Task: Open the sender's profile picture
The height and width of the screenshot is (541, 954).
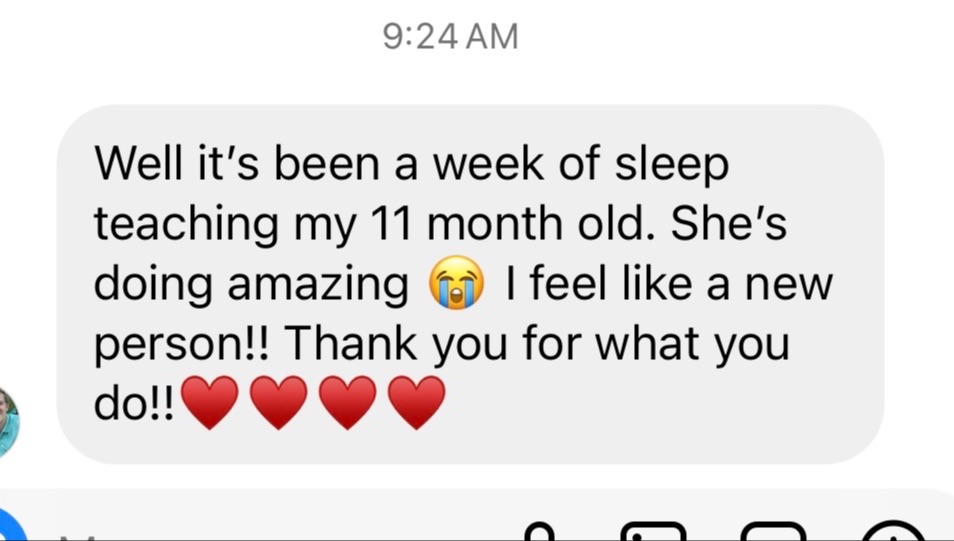Action: 8,421
